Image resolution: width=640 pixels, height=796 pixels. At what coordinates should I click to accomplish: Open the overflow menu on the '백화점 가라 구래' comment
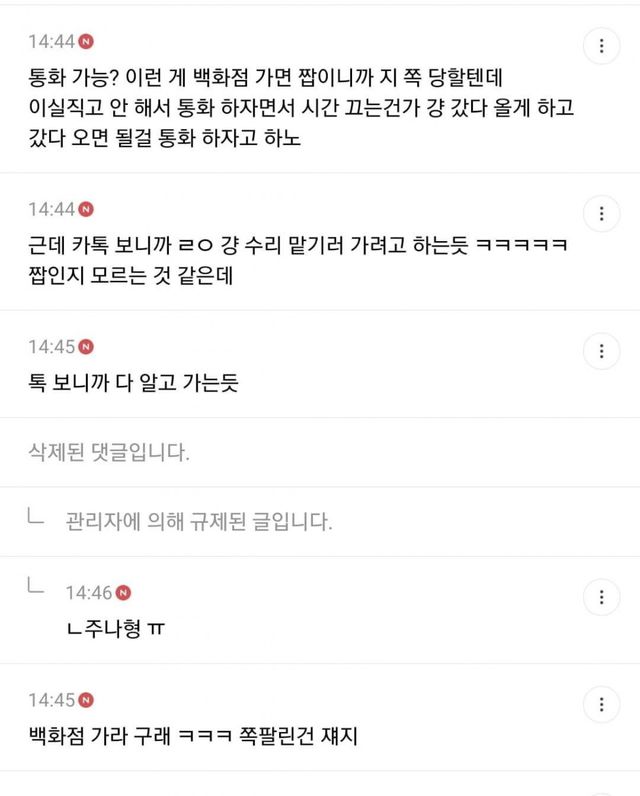pyautogui.click(x=601, y=705)
